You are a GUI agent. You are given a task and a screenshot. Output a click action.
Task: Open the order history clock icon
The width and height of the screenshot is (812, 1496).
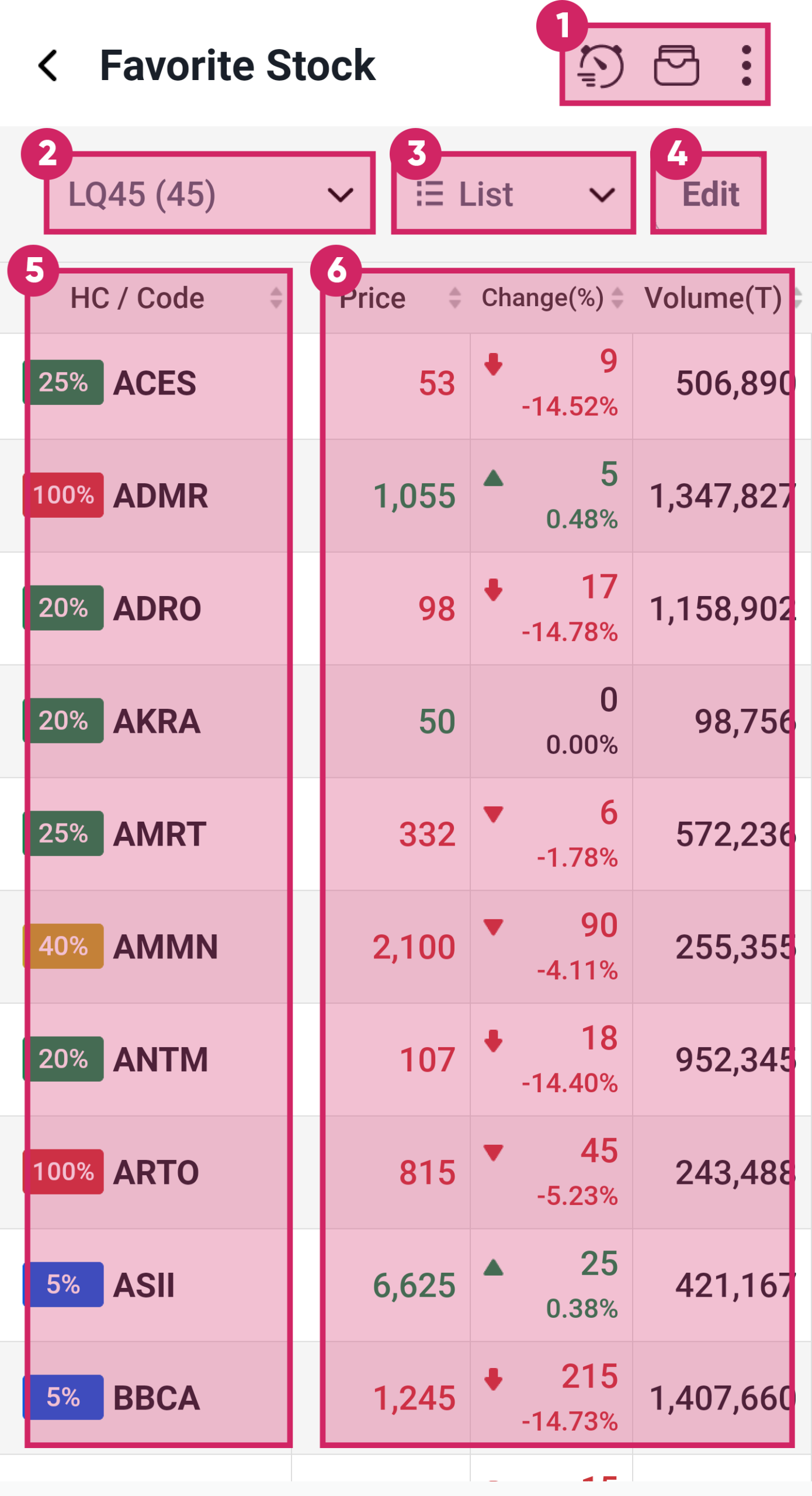[x=601, y=66]
